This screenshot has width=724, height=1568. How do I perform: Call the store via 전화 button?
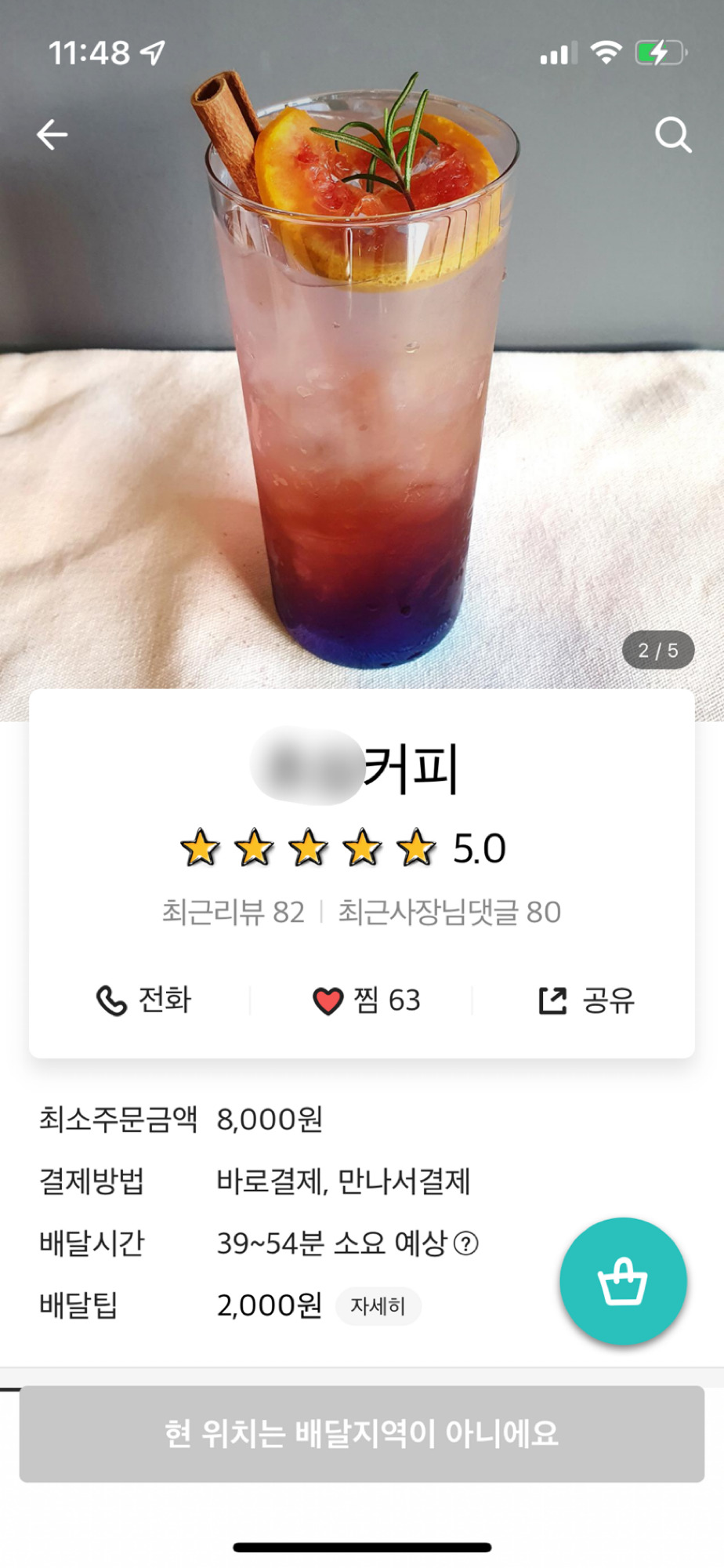(144, 1000)
